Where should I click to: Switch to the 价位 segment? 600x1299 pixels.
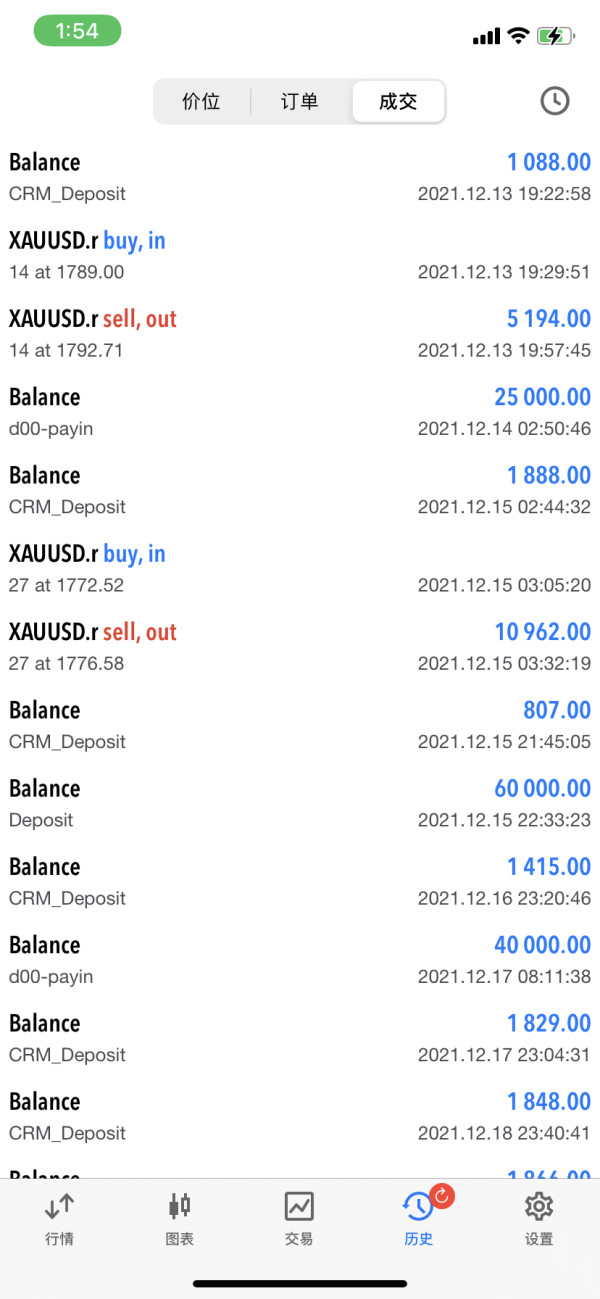pyautogui.click(x=201, y=102)
